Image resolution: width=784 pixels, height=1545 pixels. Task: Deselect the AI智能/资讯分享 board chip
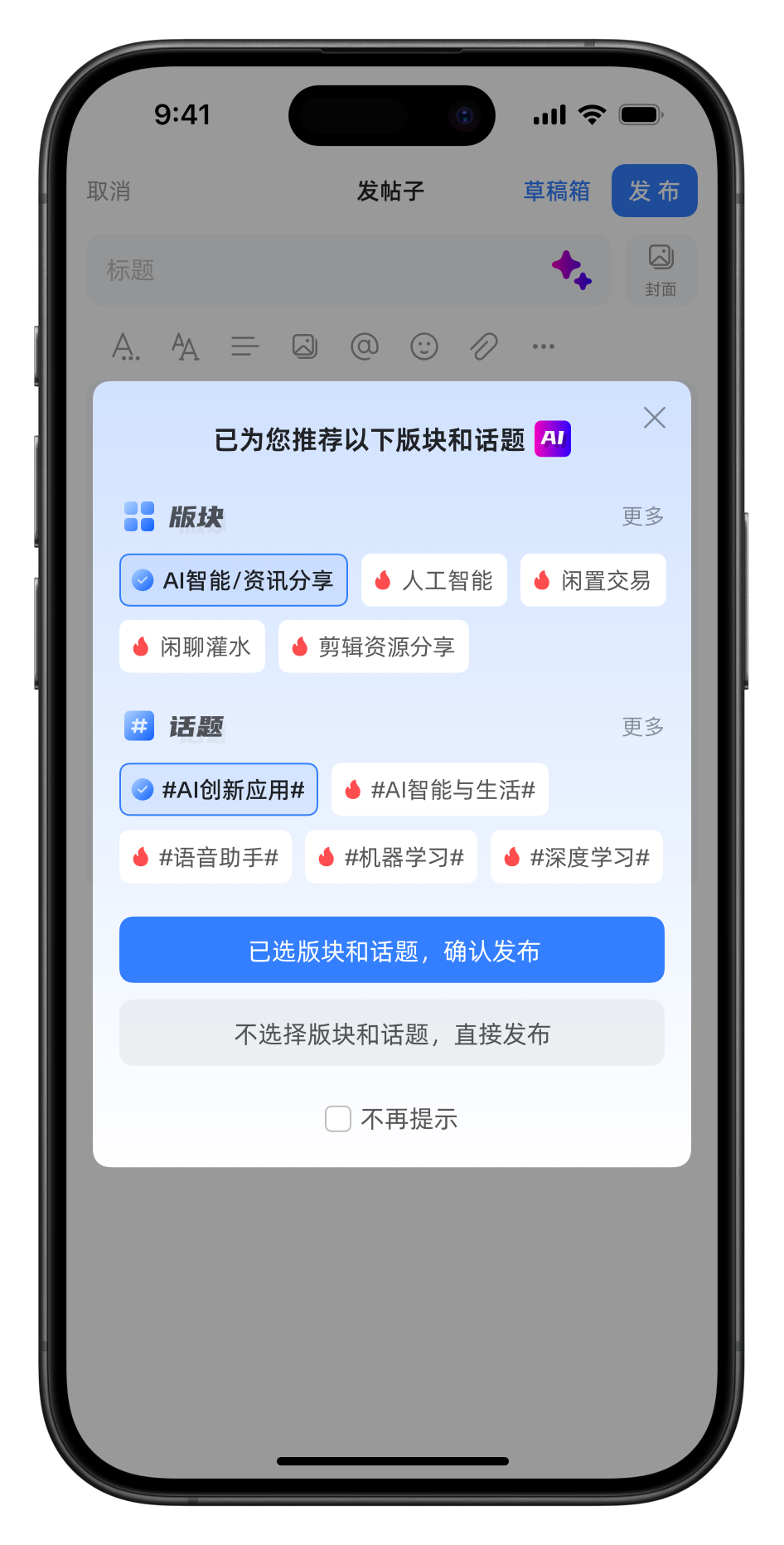click(x=234, y=580)
